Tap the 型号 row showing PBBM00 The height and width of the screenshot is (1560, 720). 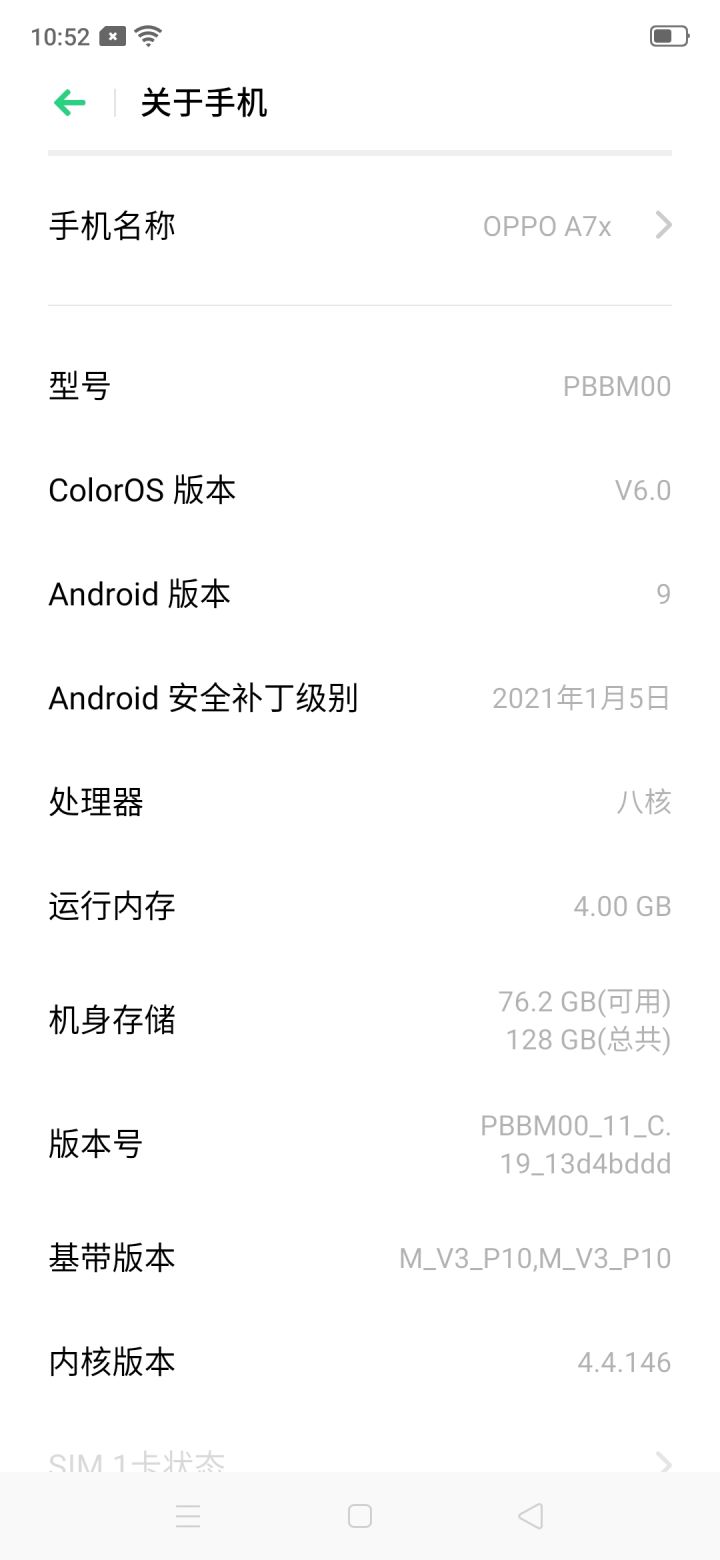pos(360,386)
